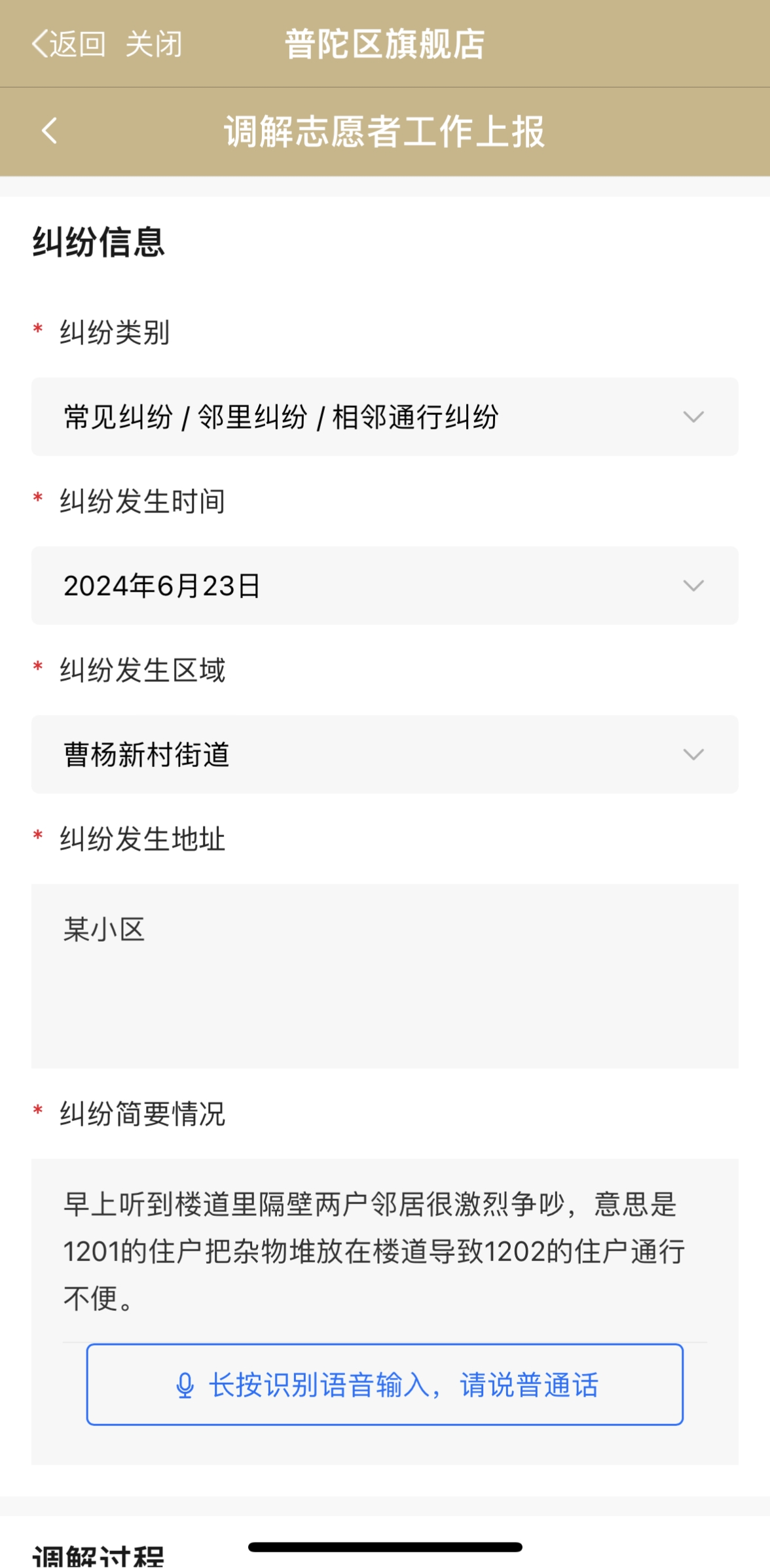
Task: Tap 关闭 to close the page
Action: click(x=154, y=44)
